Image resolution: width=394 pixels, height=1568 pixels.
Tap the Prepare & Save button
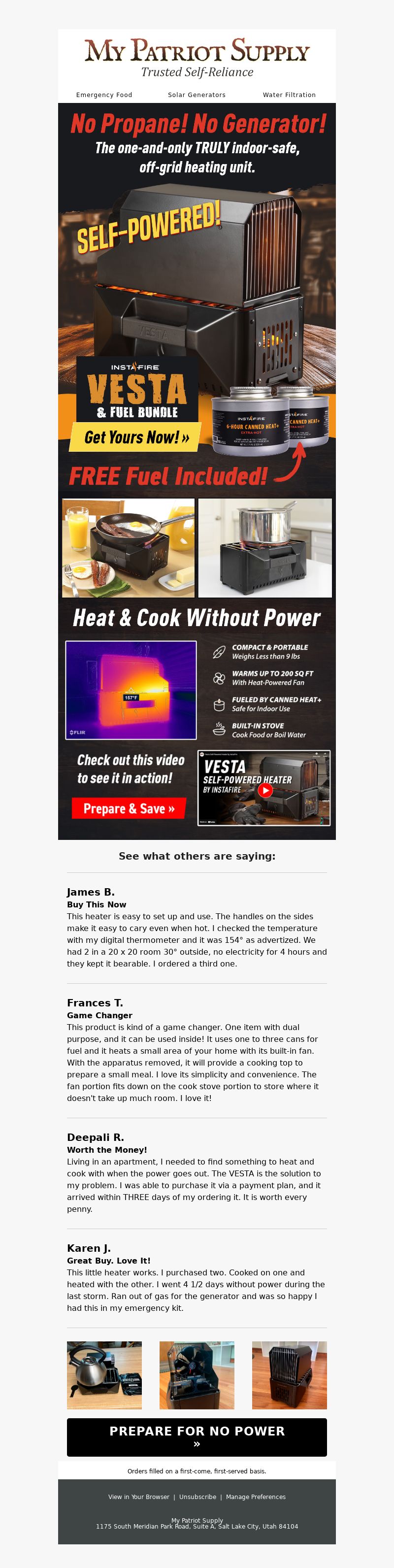(x=129, y=808)
